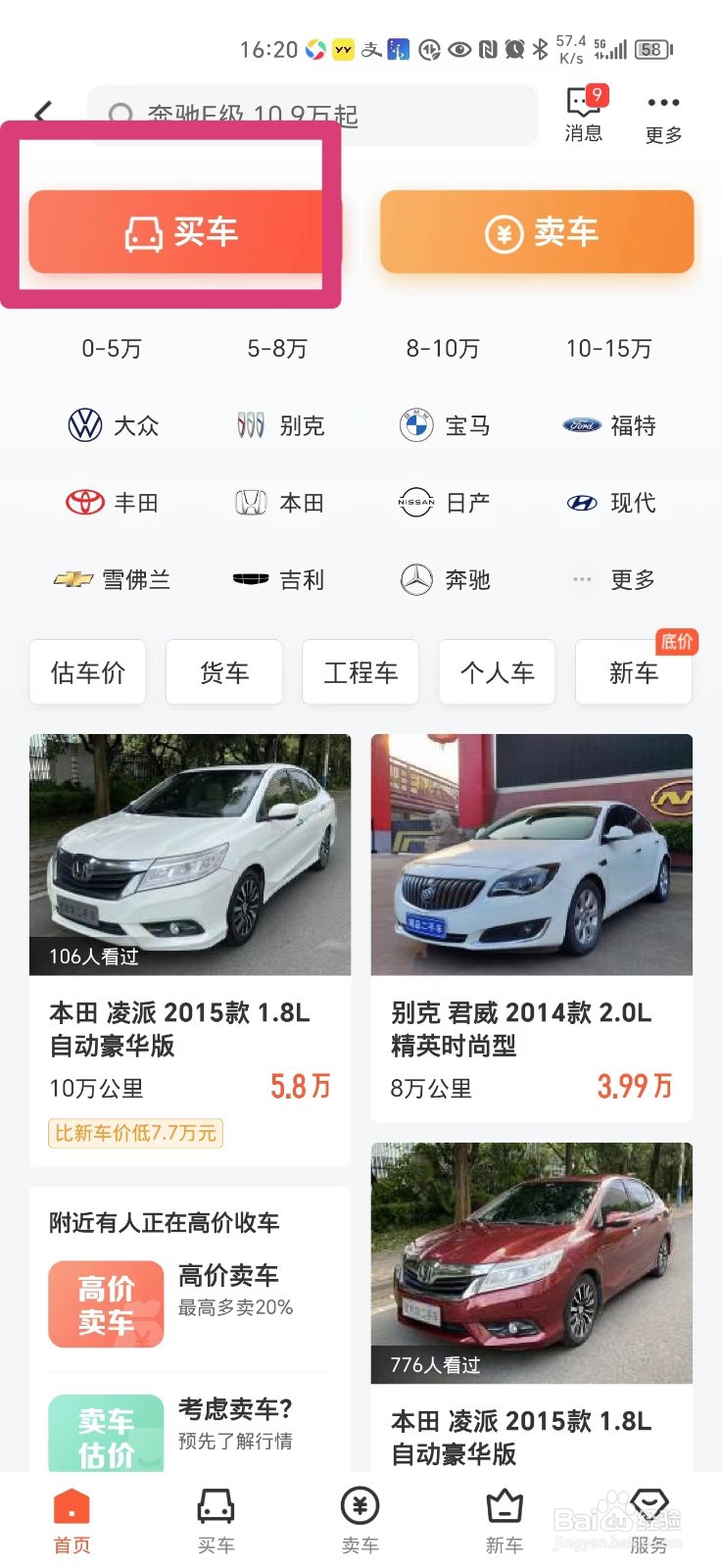
Task: Open the 估车价 price estimate button
Action: pos(87,672)
